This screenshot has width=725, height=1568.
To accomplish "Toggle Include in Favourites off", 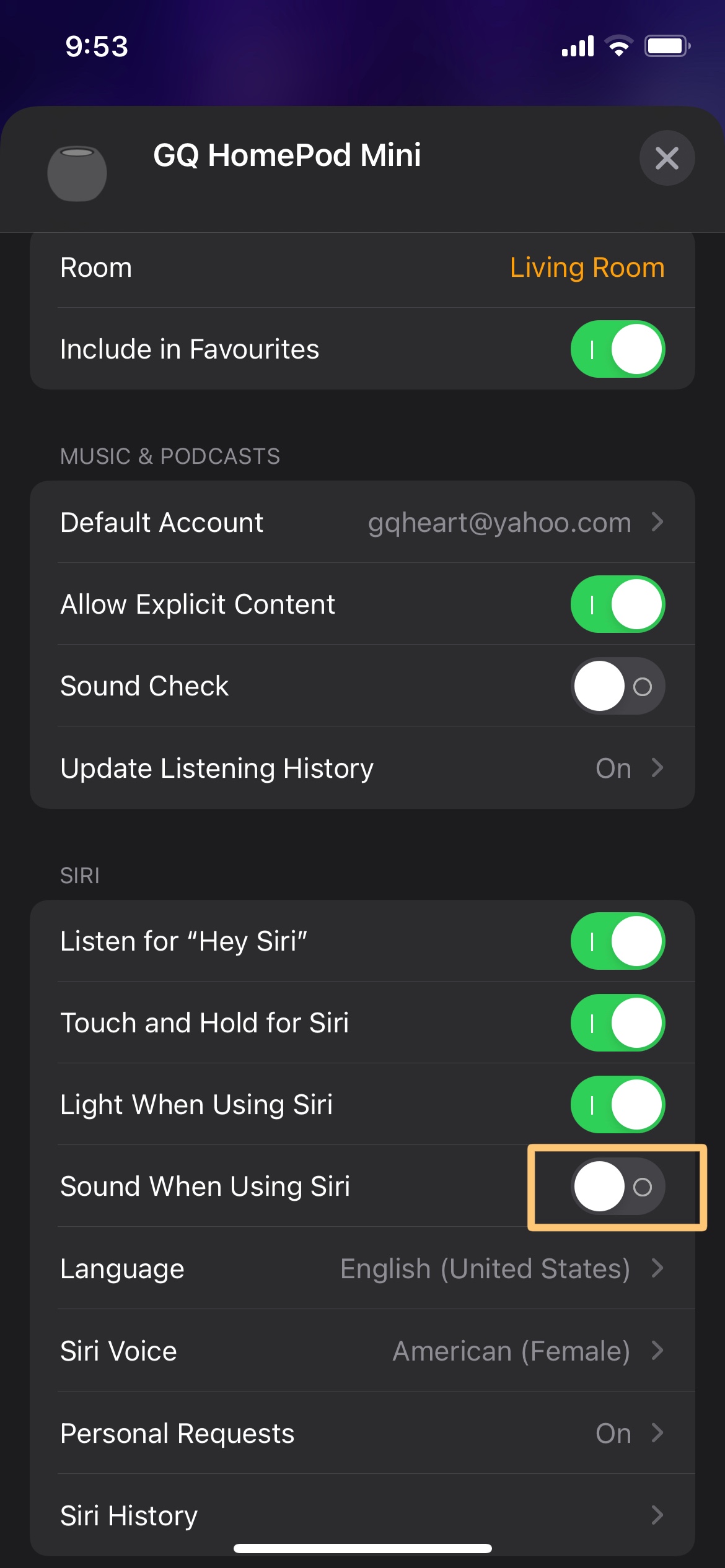I will [617, 349].
